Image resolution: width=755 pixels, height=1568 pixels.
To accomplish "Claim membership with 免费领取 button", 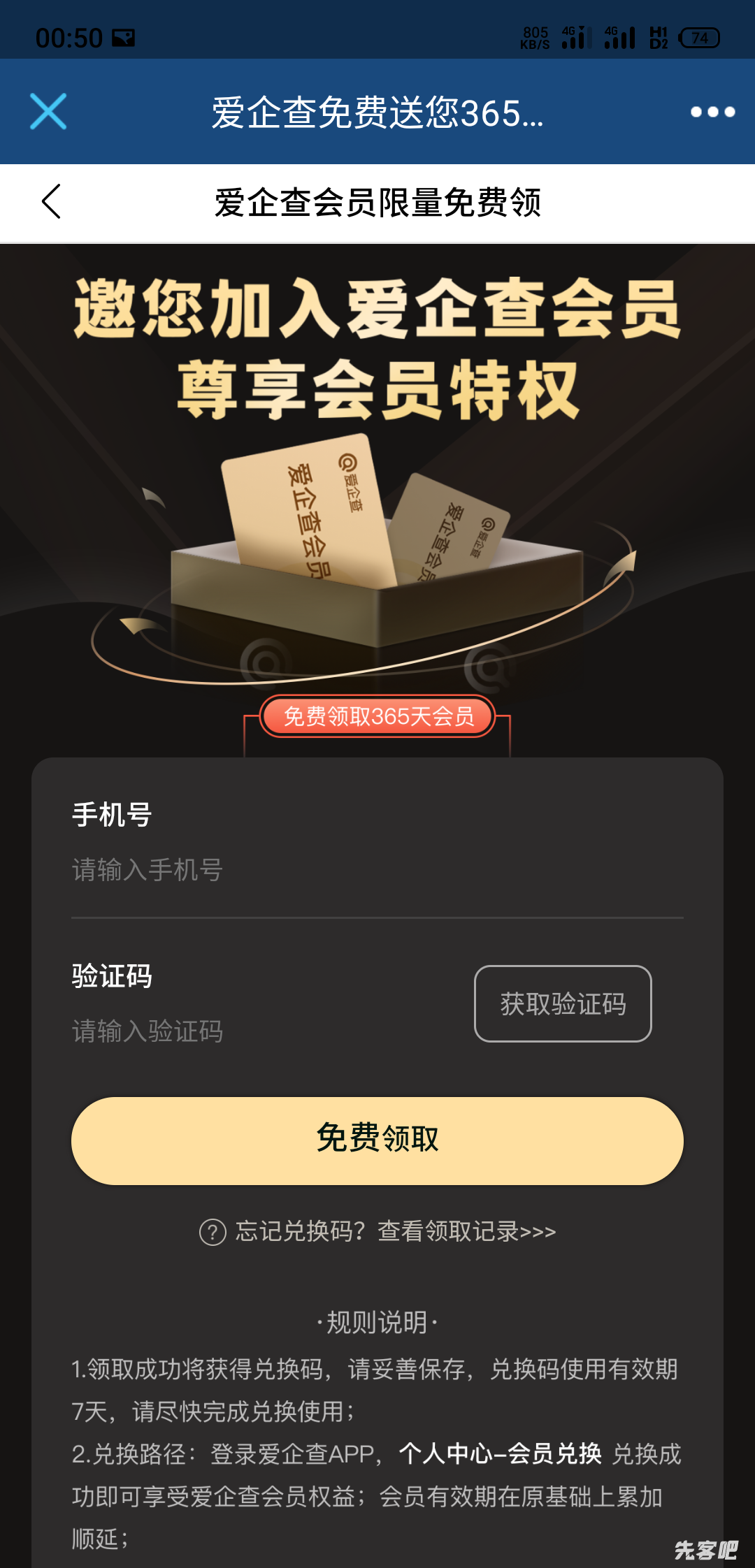I will pos(377,1140).
